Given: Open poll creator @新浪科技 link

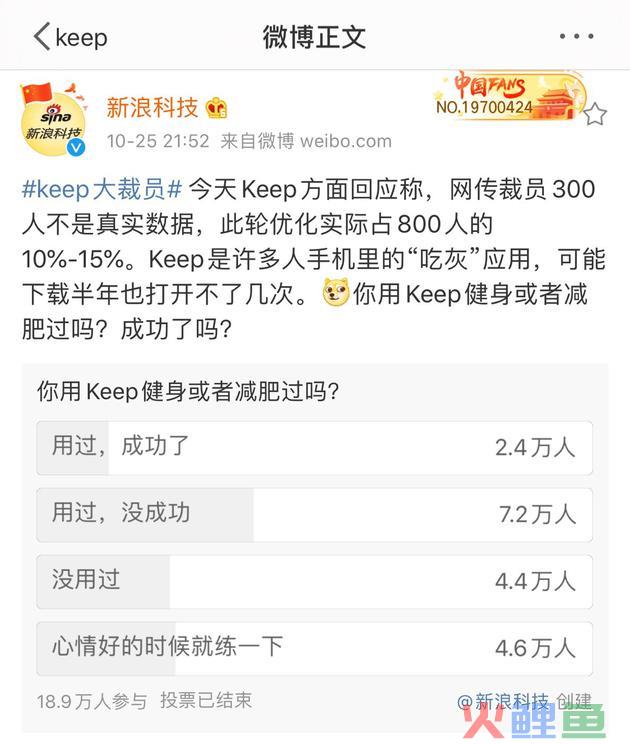Looking at the screenshot, I should [503, 701].
